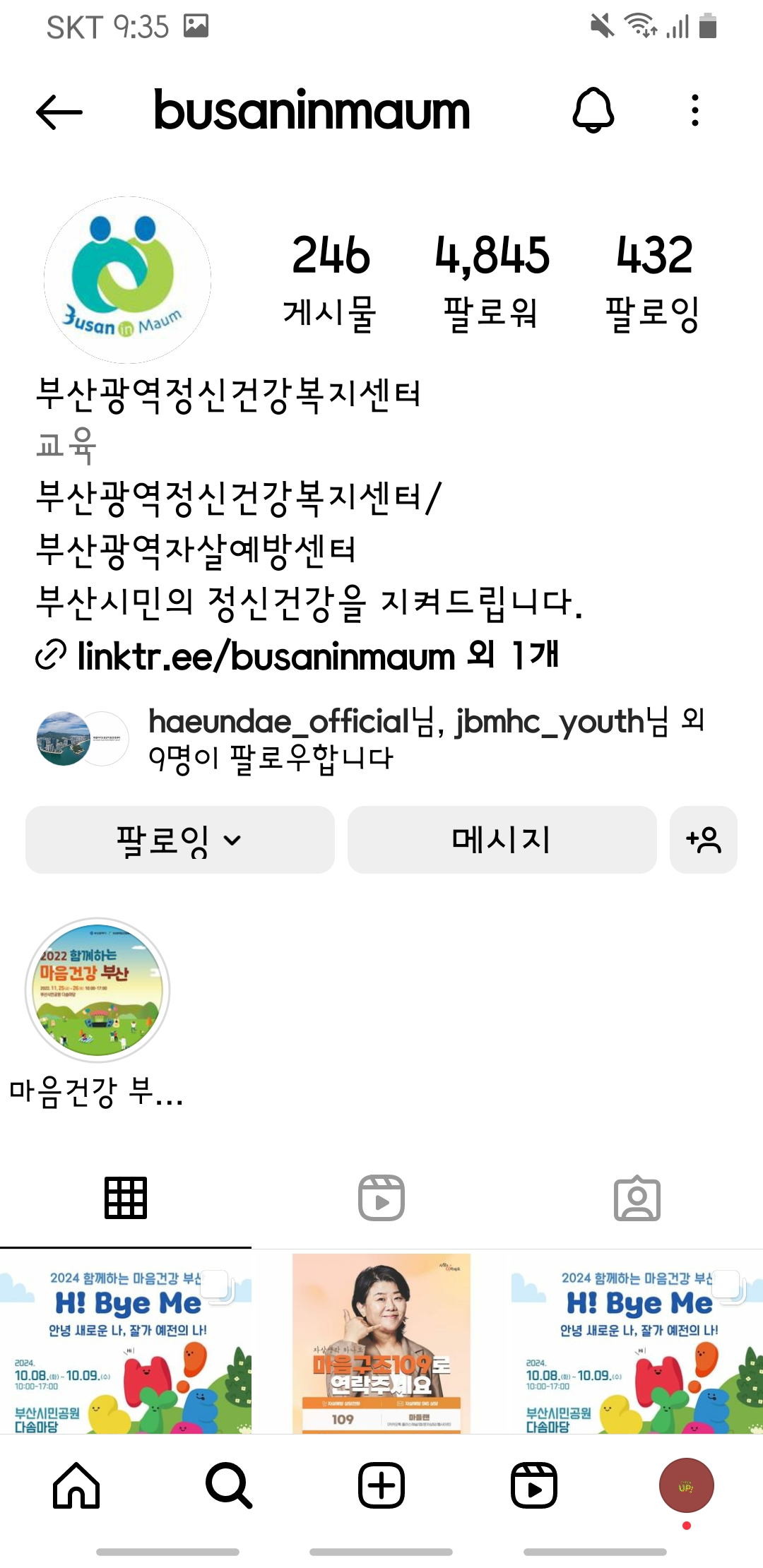Tap the suggested accounts add-person button

(x=703, y=840)
